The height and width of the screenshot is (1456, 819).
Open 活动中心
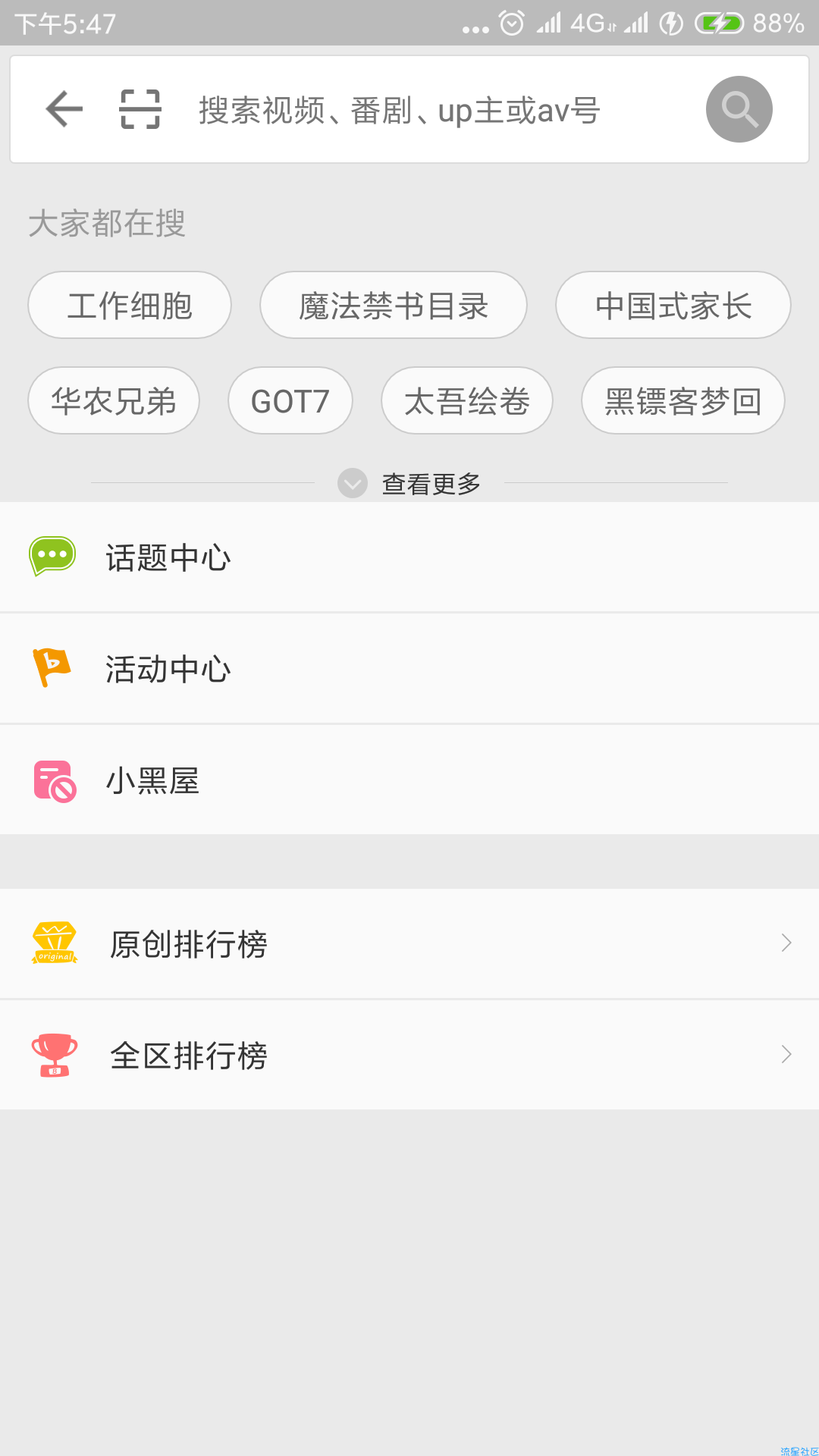tap(409, 669)
